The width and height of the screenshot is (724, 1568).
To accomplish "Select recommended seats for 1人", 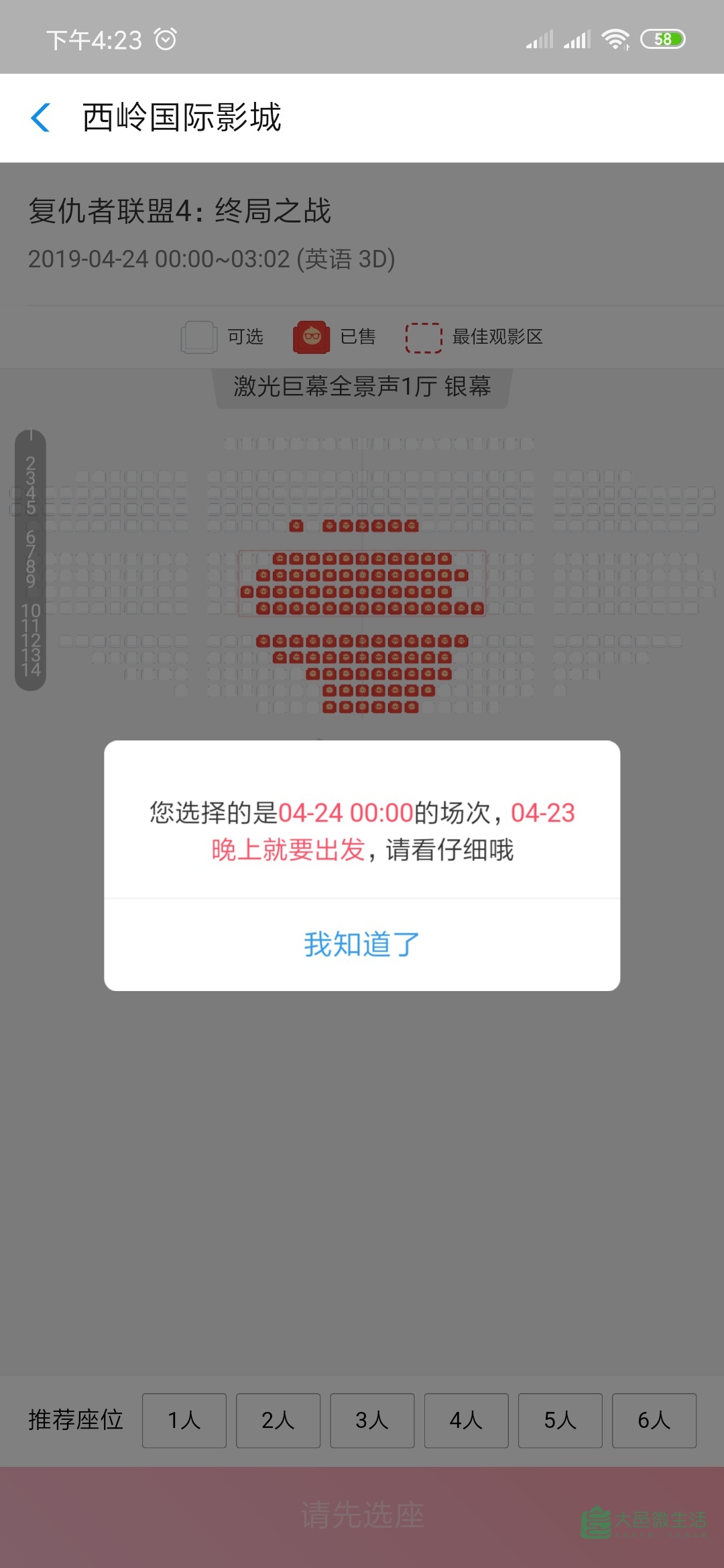I will [x=184, y=1420].
